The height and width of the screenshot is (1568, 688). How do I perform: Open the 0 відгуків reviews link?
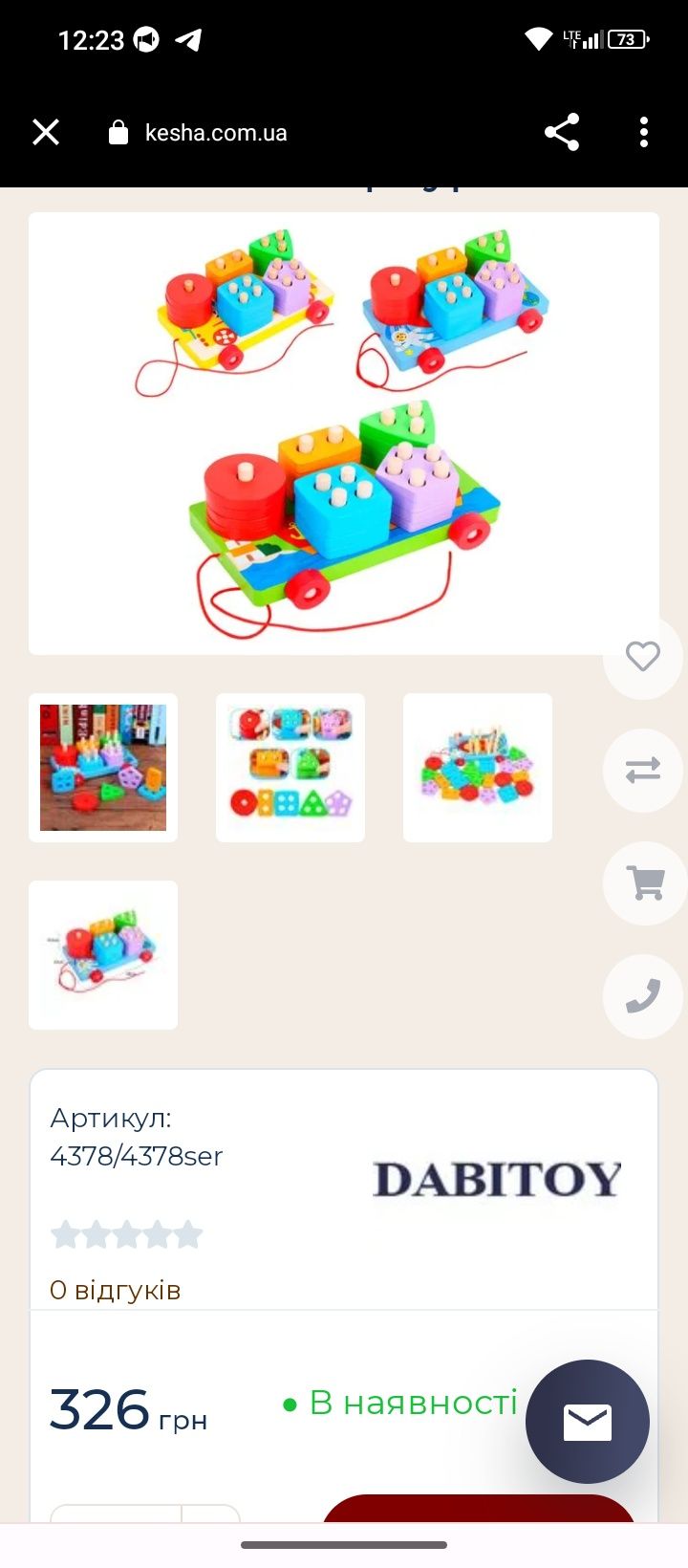(x=115, y=1290)
